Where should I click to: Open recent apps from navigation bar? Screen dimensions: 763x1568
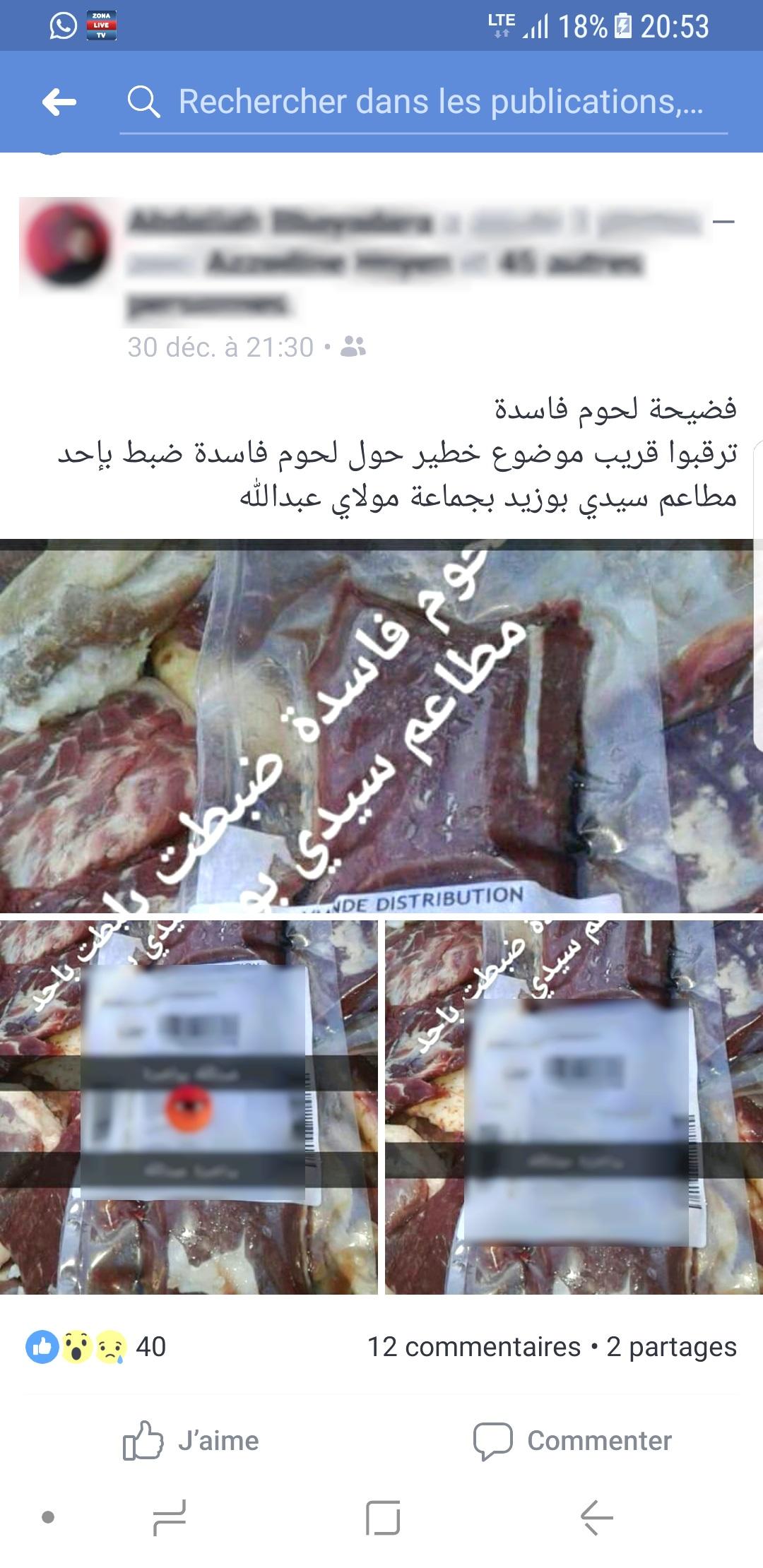170,1517
